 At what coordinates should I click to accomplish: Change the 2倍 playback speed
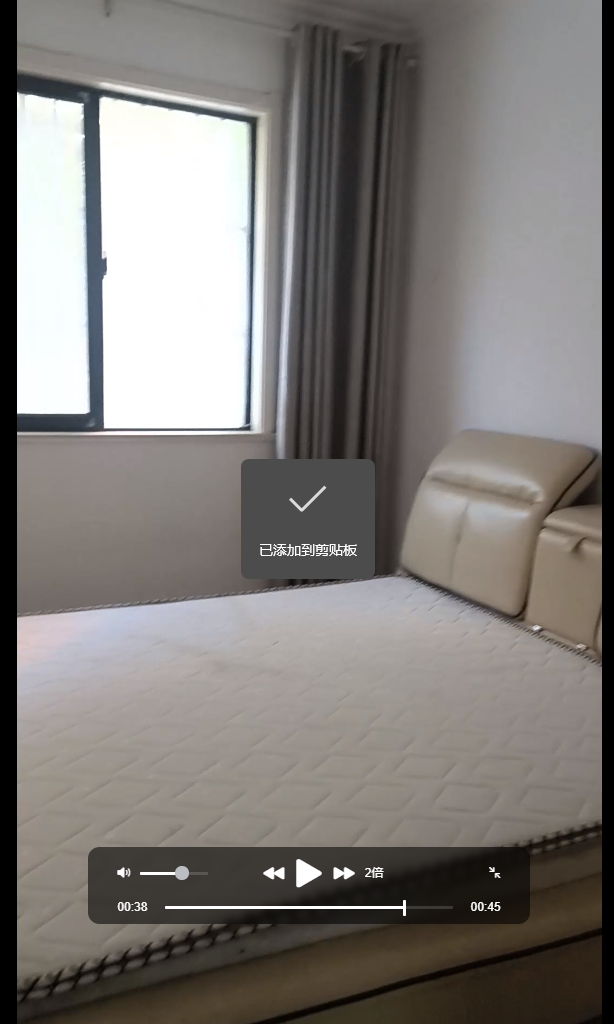click(x=374, y=873)
